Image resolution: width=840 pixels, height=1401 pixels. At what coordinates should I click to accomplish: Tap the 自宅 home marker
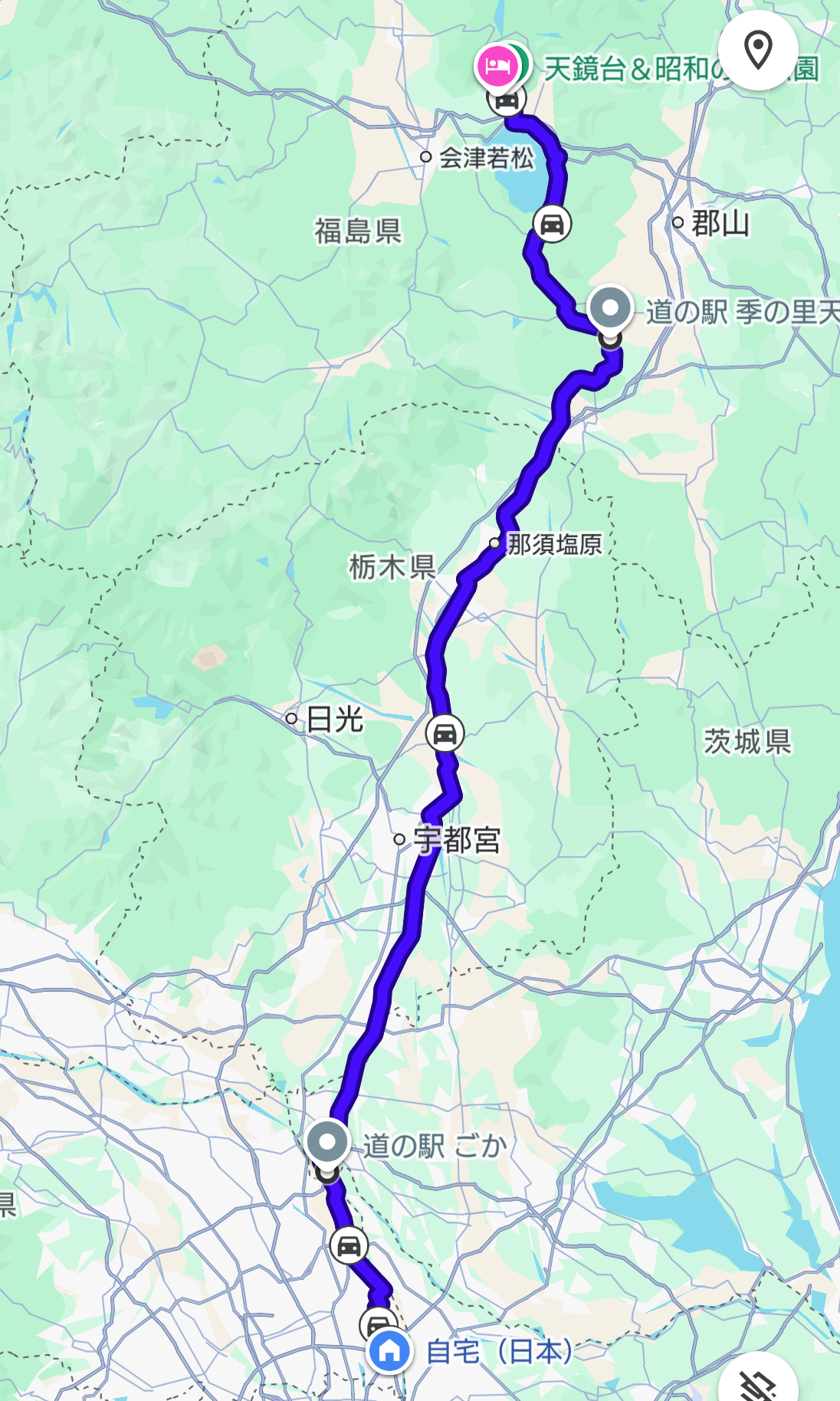389,1353
